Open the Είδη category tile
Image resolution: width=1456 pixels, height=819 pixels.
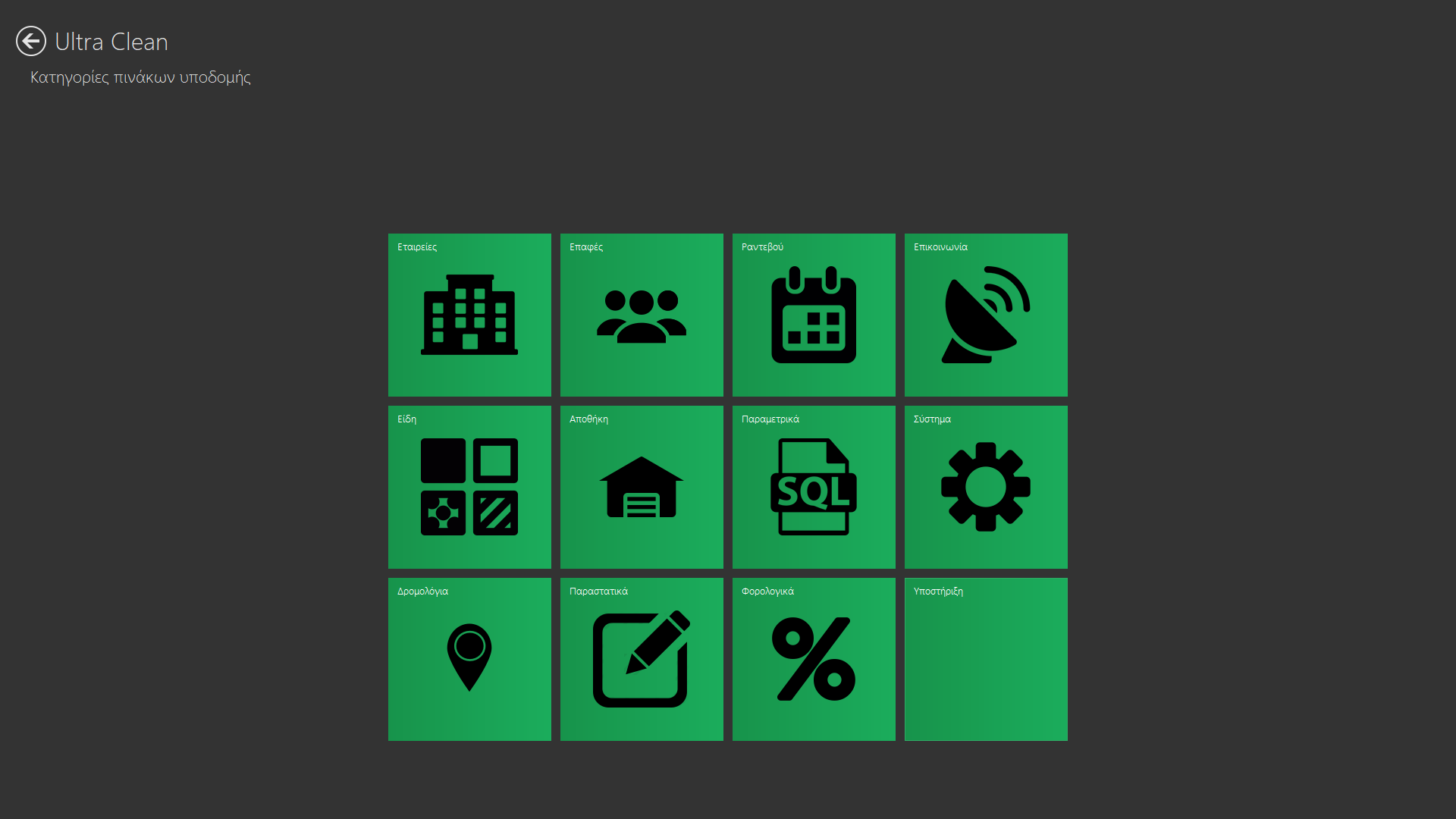469,487
